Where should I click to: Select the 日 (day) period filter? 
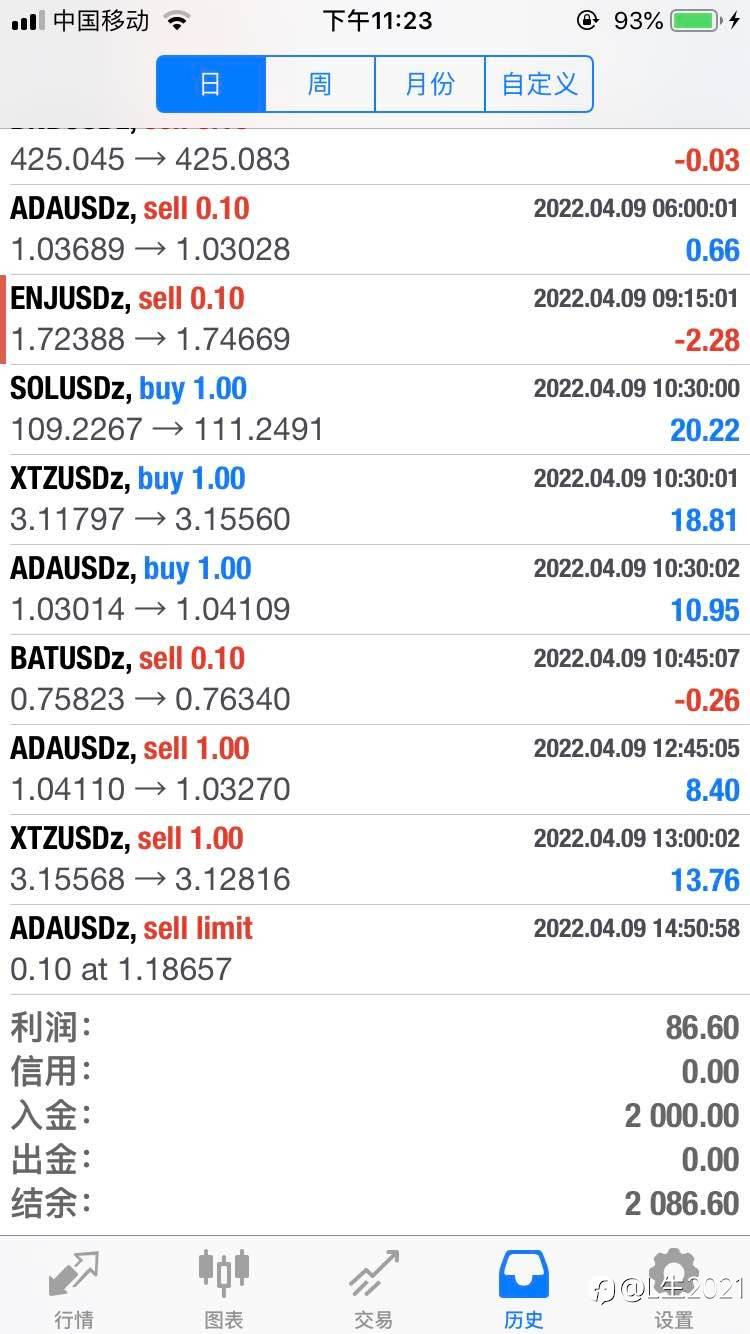point(211,84)
